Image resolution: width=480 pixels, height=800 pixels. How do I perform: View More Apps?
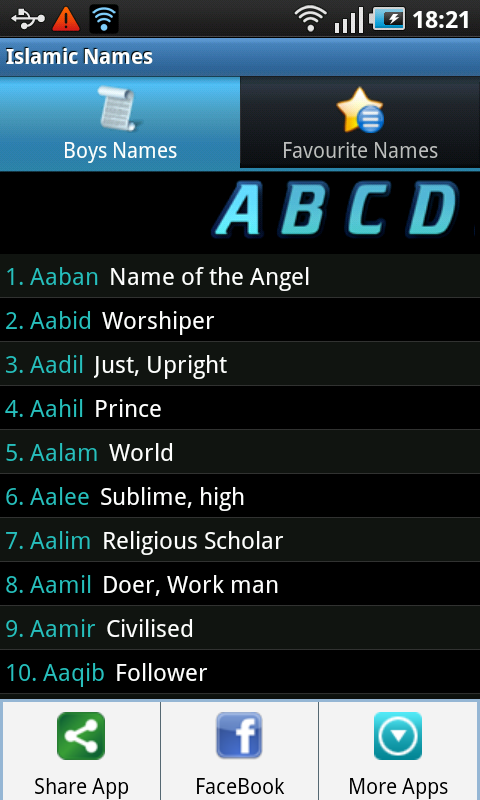click(398, 751)
